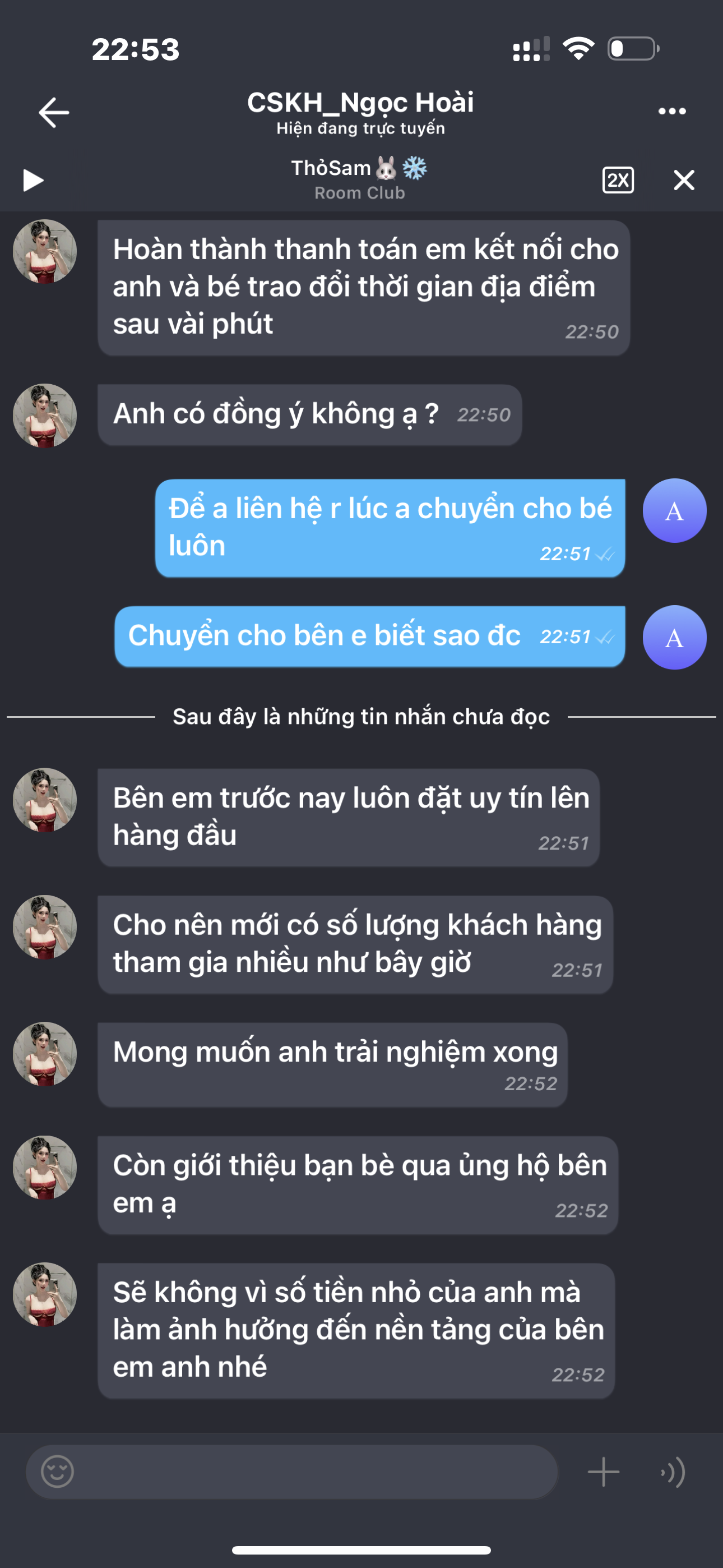Viewport: 723px width, 1568px height.
Task: Open the three-dot overflow menu
Action: pos(672,112)
